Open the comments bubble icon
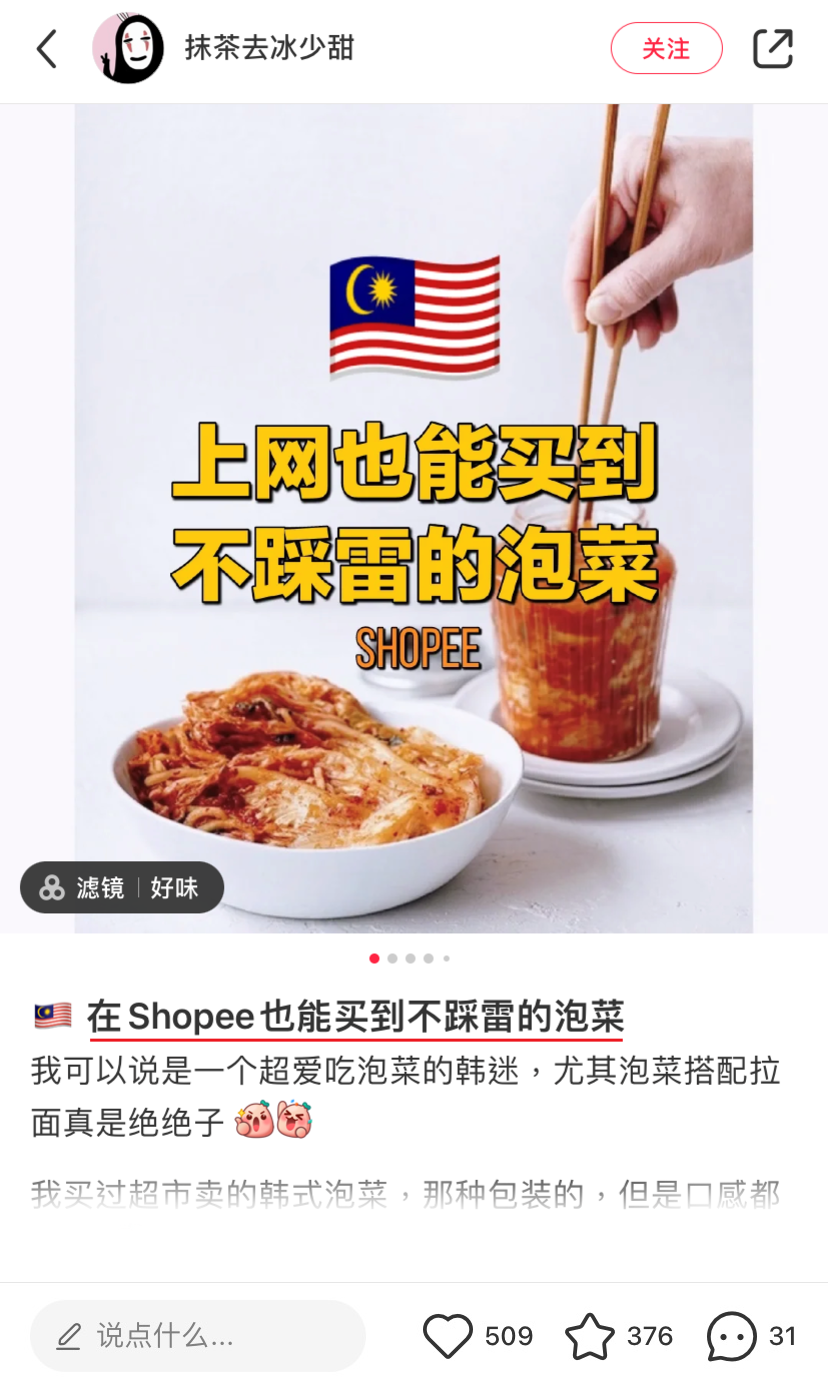Screen dimensions: 828x1393 [x=731, y=1336]
